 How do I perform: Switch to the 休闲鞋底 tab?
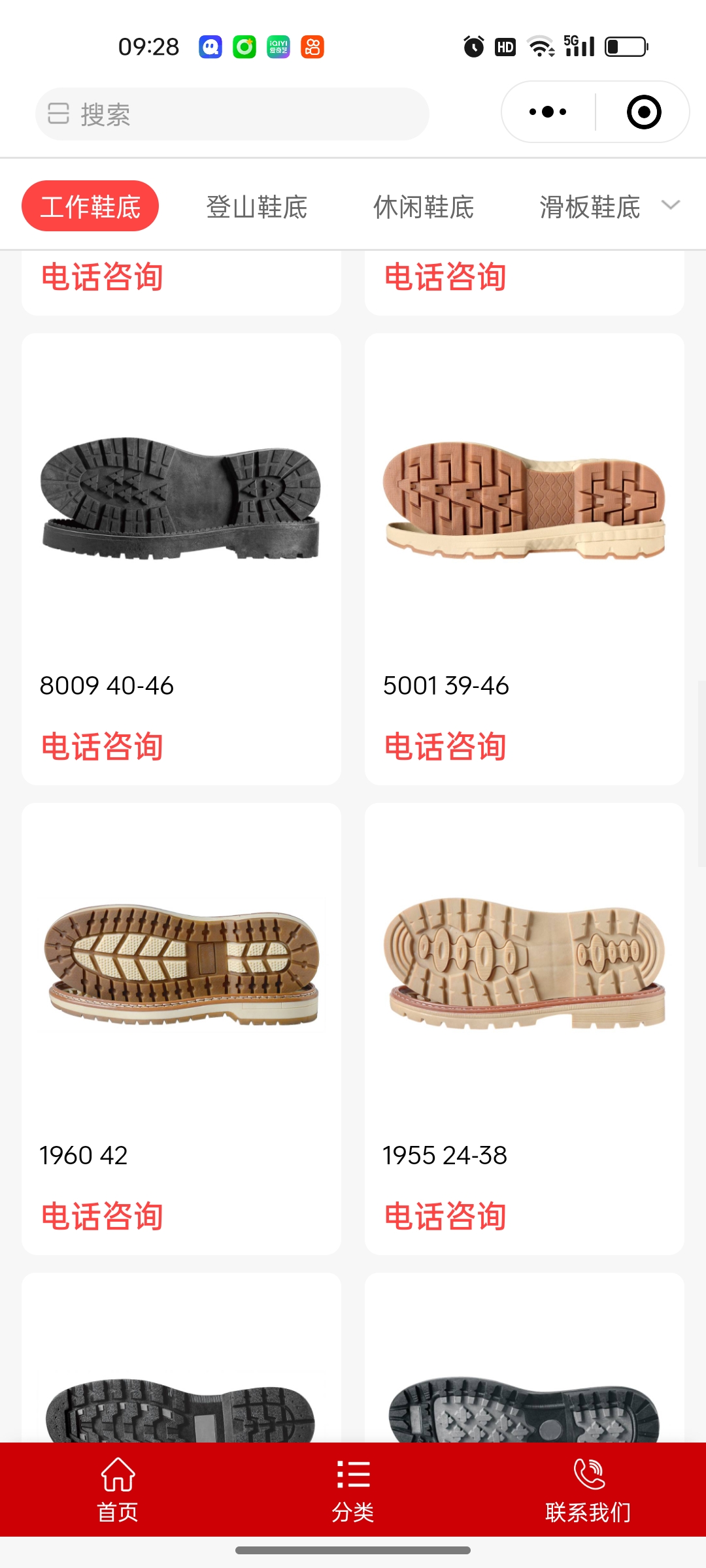pos(424,207)
